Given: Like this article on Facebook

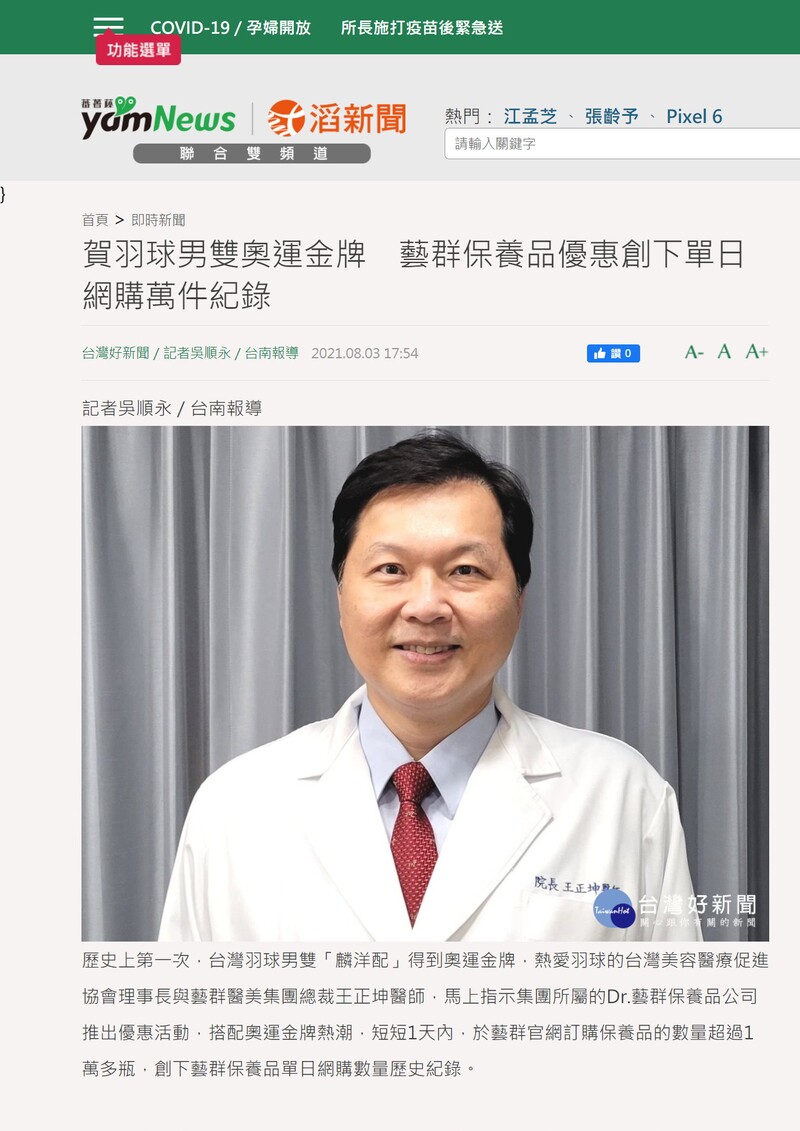Looking at the screenshot, I should point(613,353).
